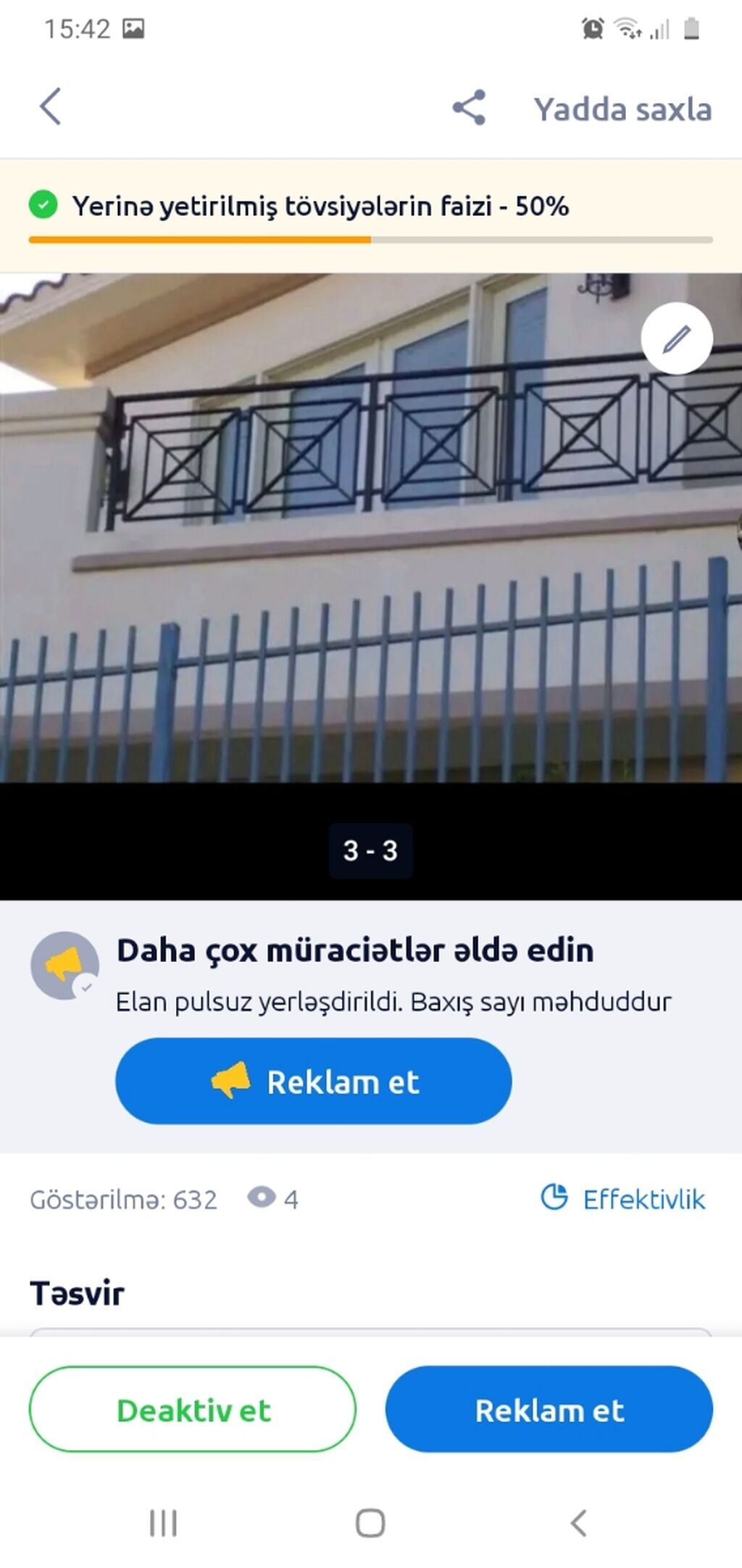742x1568 pixels.
Task: Tap the bottom Reklam et button
Action: 549,1410
